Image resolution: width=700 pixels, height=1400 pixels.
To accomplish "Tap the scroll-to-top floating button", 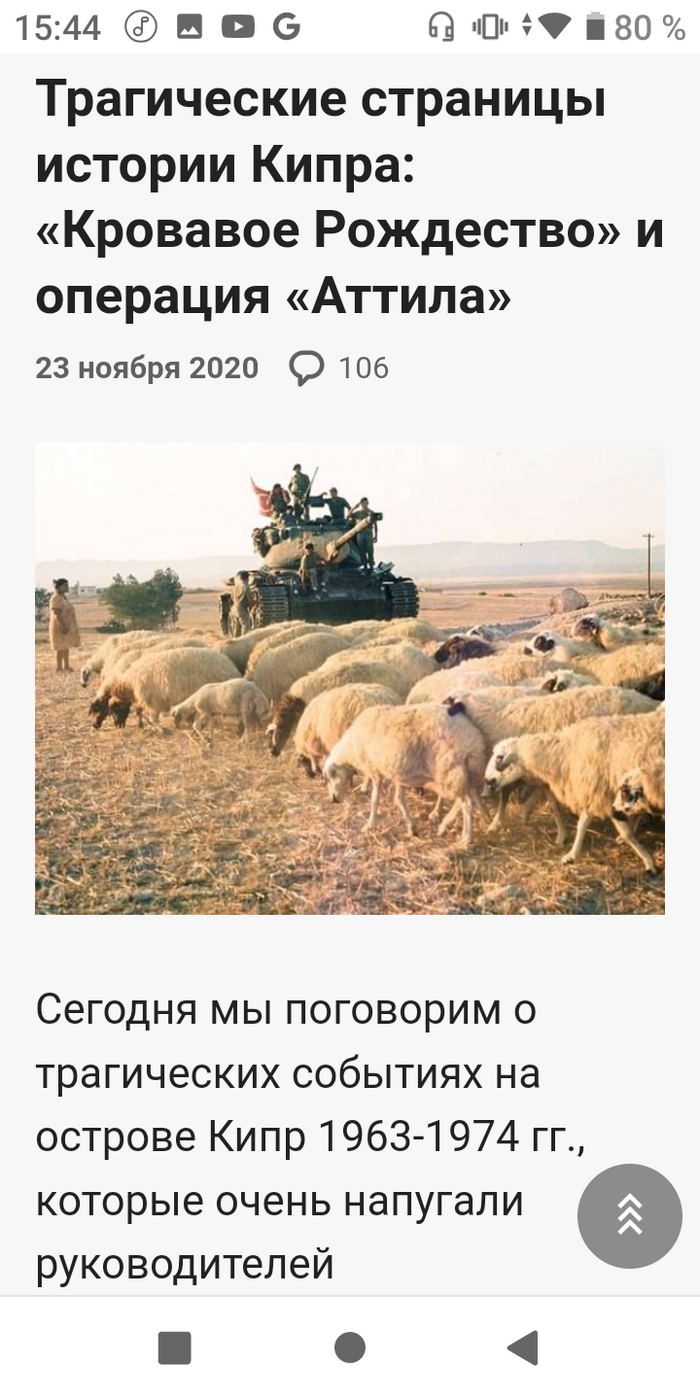I will (629, 1216).
